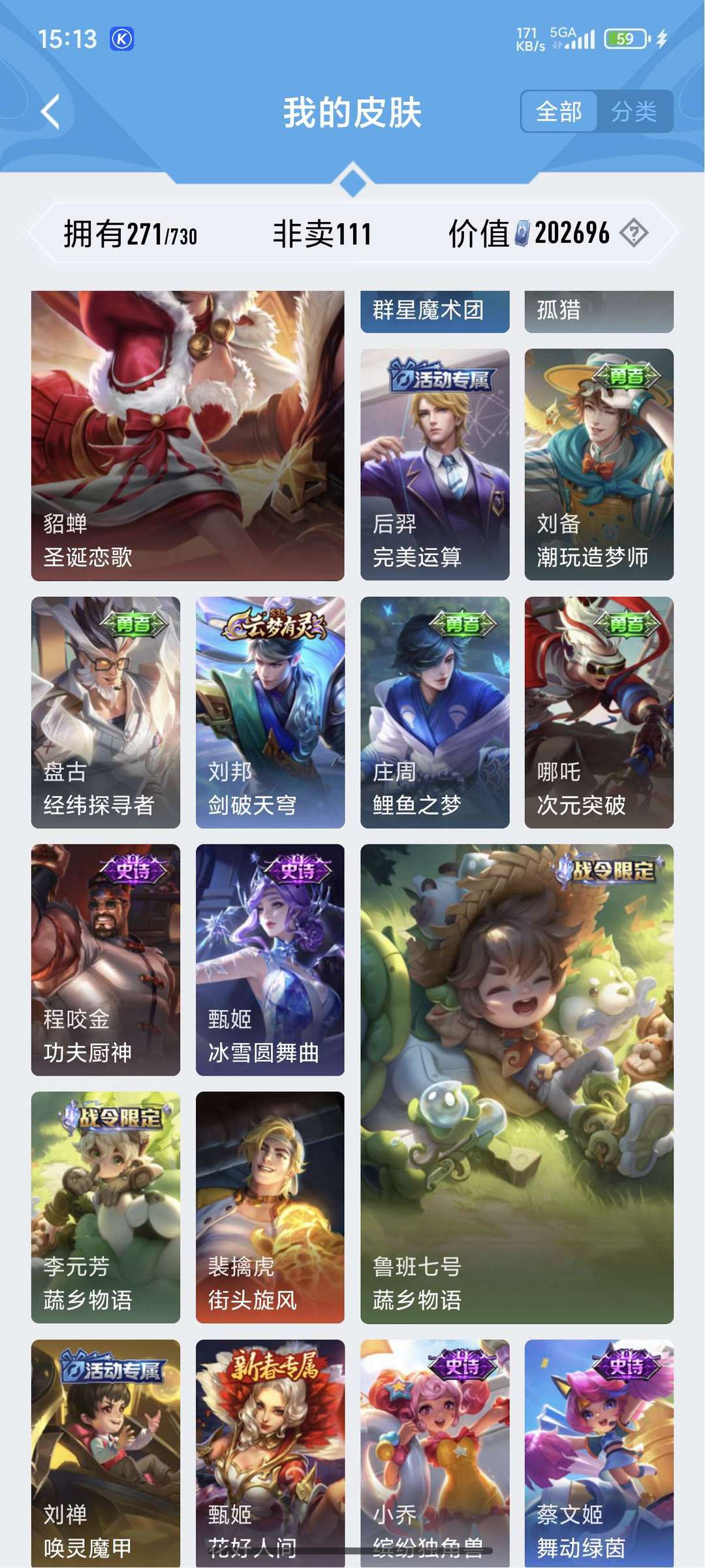The height and width of the screenshot is (1568, 705).
Task: Open 后羿 完美运算 skin card
Action: click(x=435, y=464)
